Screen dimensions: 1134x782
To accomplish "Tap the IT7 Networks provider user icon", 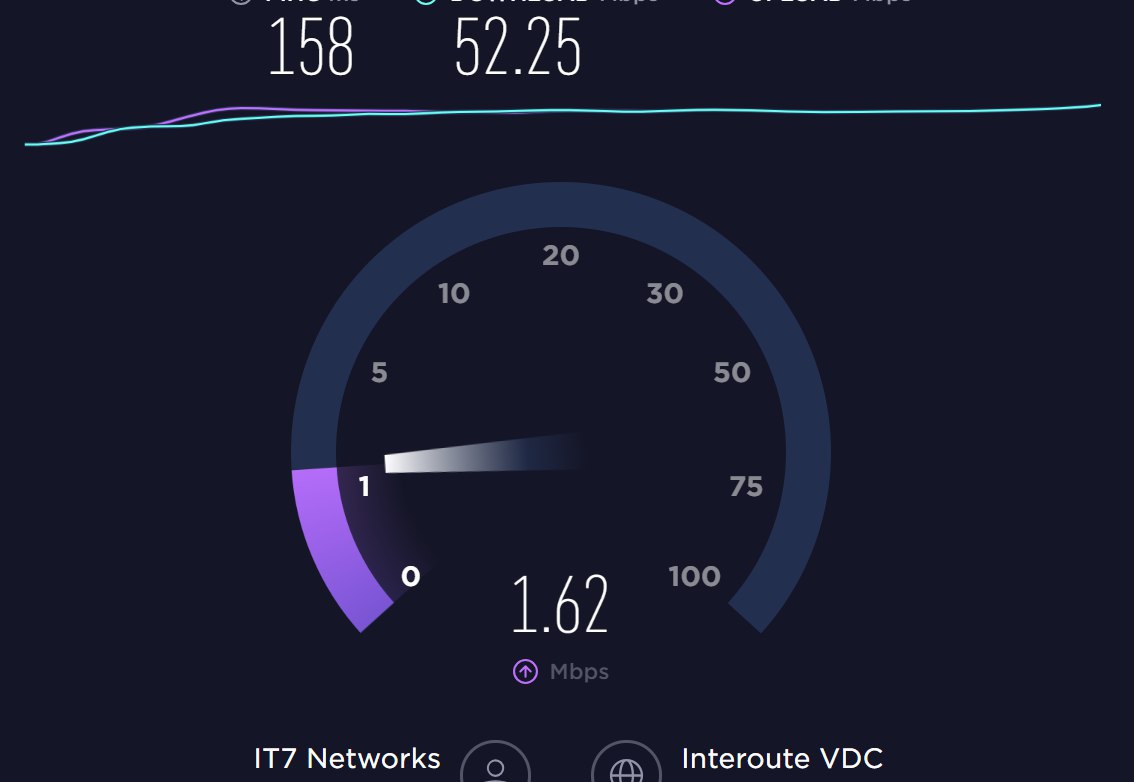I will click(x=495, y=768).
